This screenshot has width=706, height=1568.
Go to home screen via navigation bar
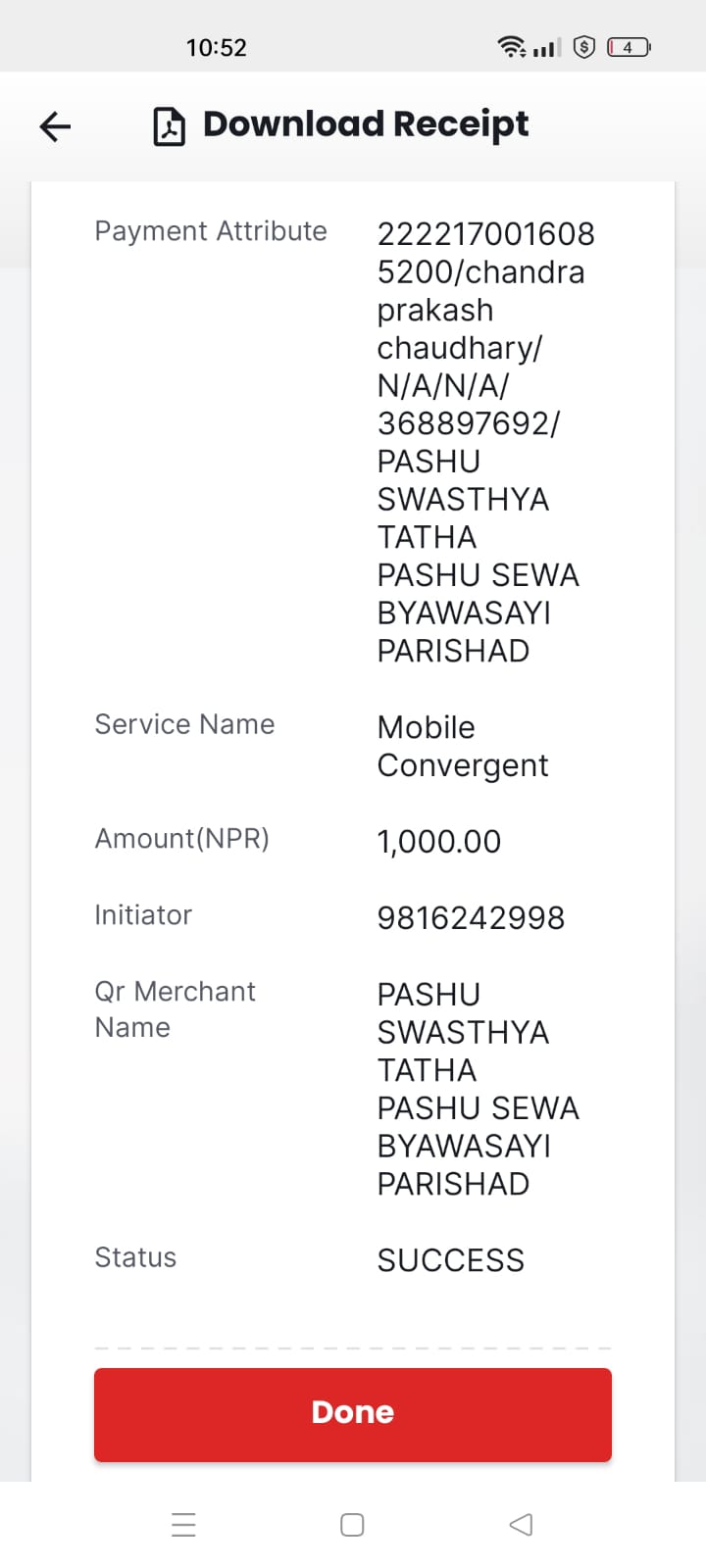pyautogui.click(x=352, y=1525)
